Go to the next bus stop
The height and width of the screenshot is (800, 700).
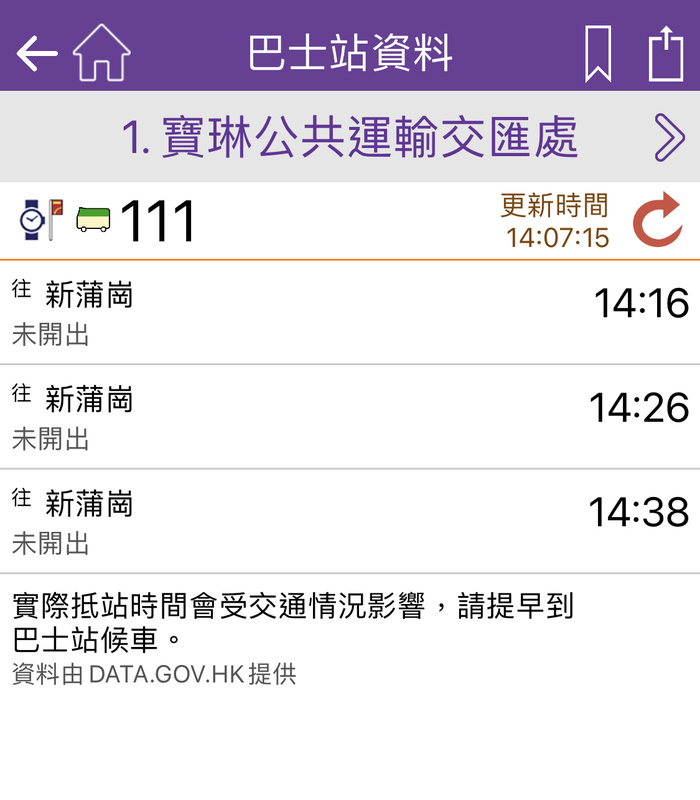[x=668, y=138]
